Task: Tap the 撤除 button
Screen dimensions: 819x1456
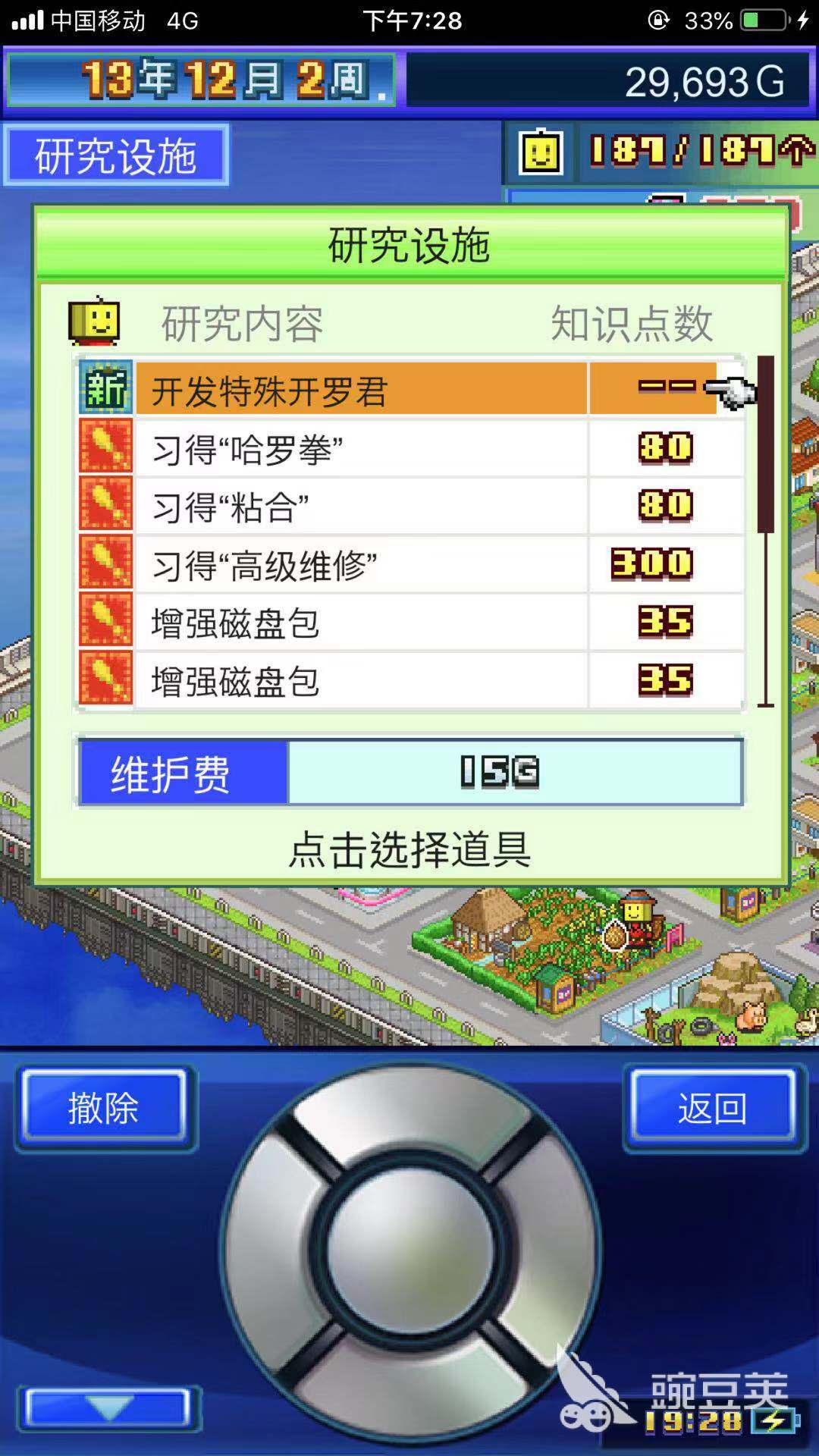Action: 104,1107
